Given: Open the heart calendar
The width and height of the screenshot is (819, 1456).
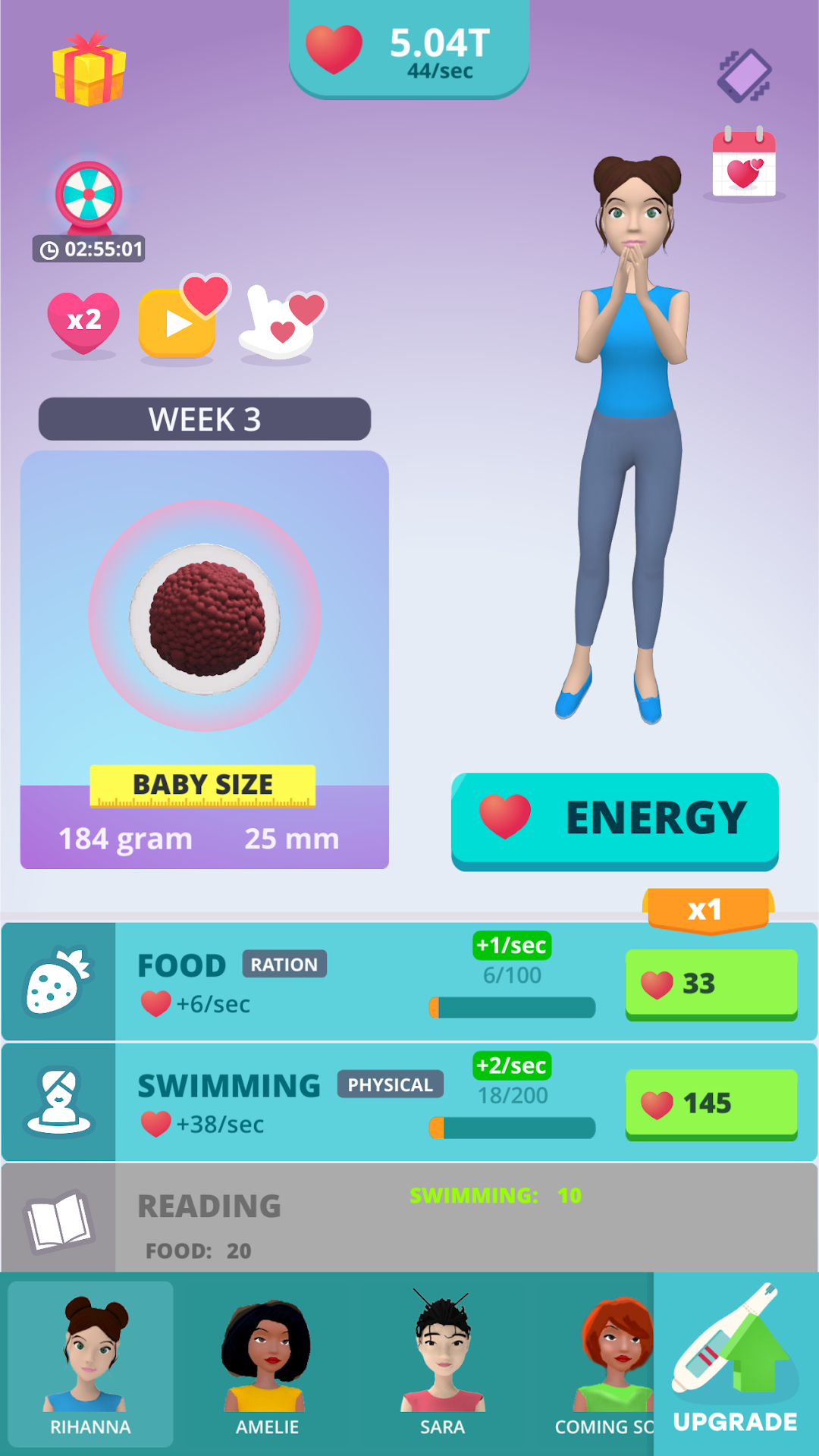Looking at the screenshot, I should point(744,163).
